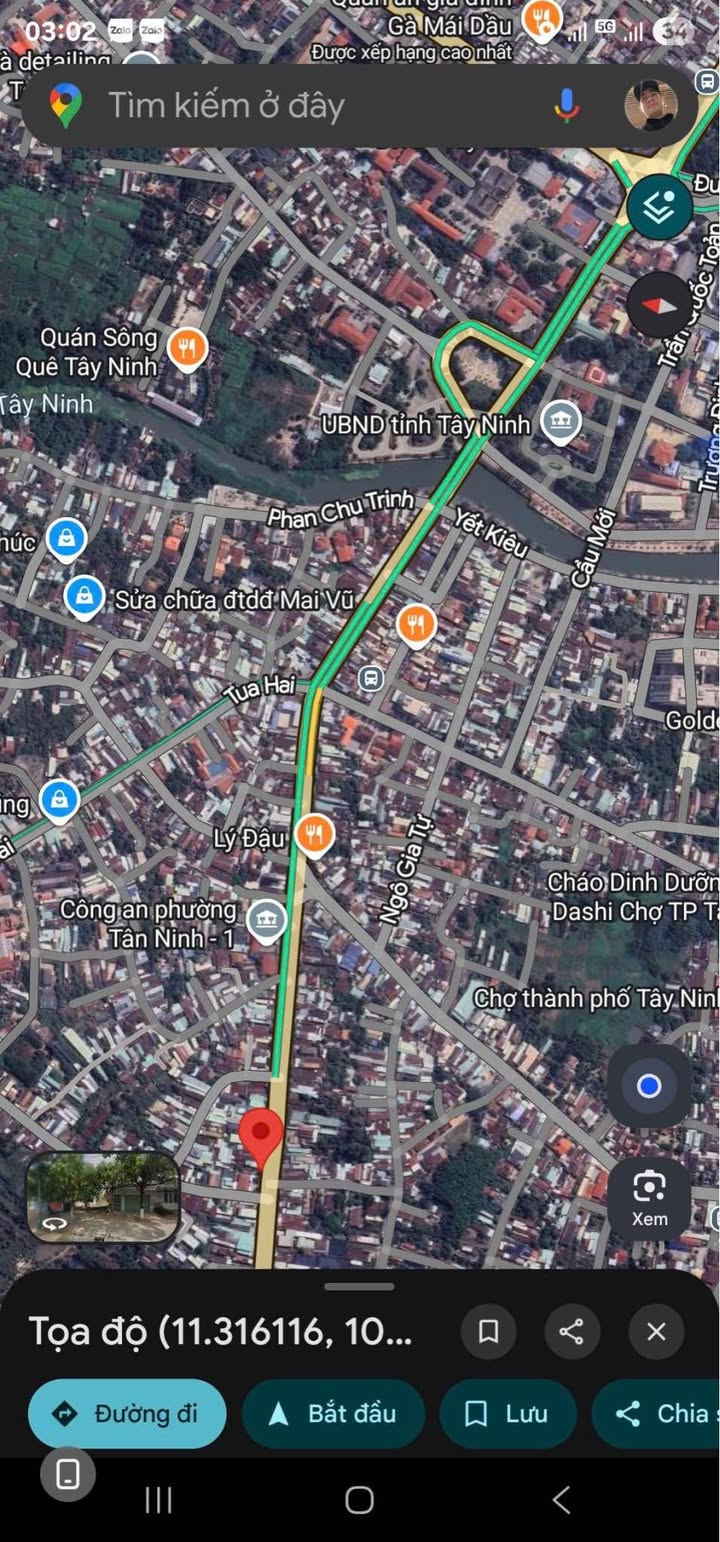Viewport: 720px width, 1542px height.
Task: Open the Lý Đậu restaurant marker
Action: point(315,835)
